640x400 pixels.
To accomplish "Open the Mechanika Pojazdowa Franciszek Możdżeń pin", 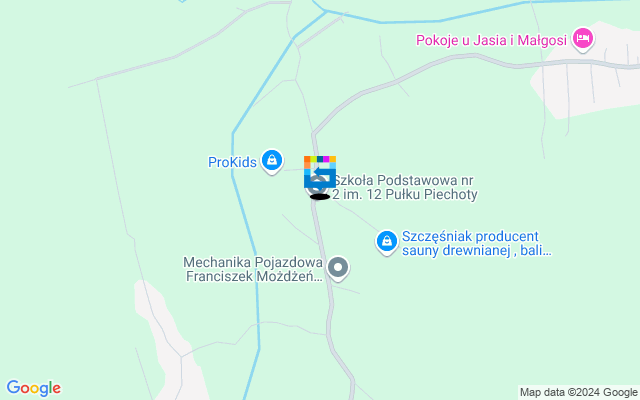I will click(x=339, y=267).
